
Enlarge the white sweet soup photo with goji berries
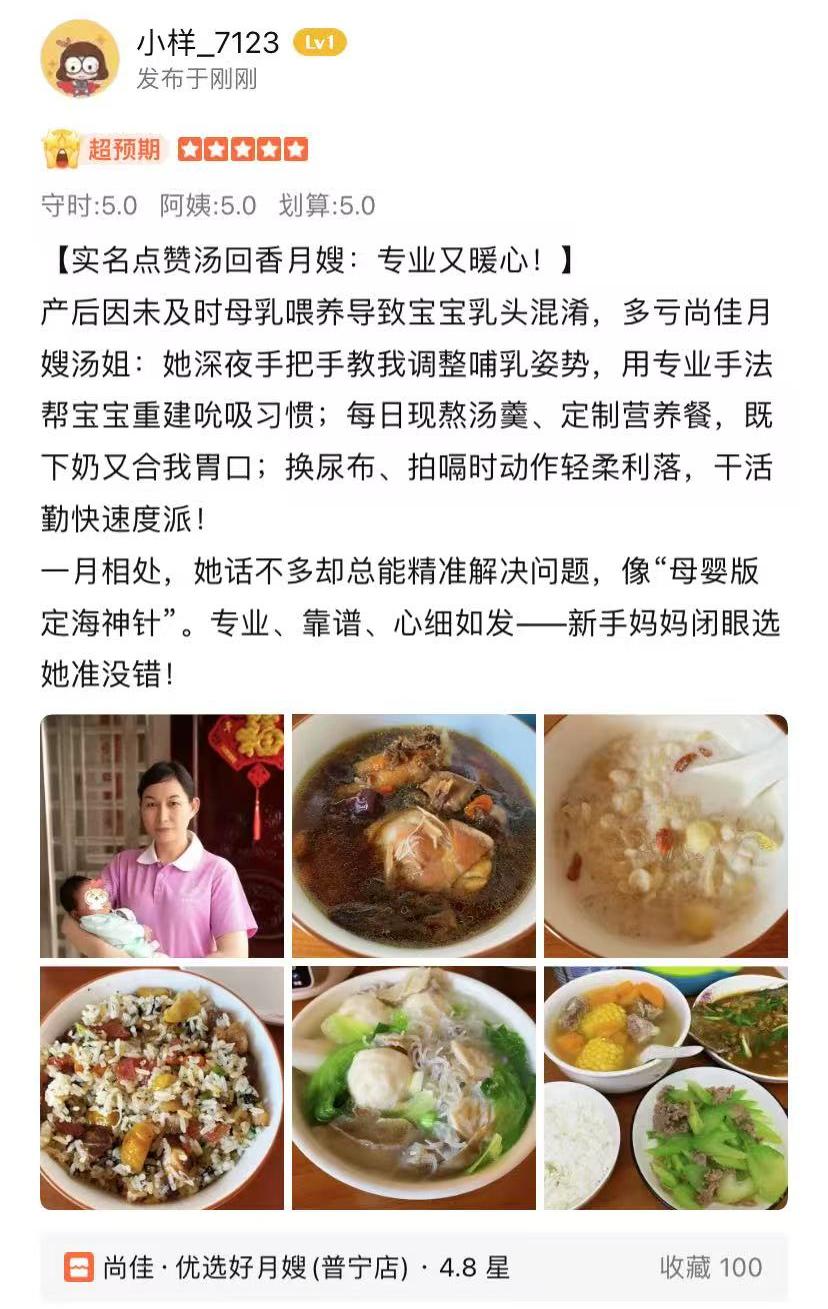(665, 836)
